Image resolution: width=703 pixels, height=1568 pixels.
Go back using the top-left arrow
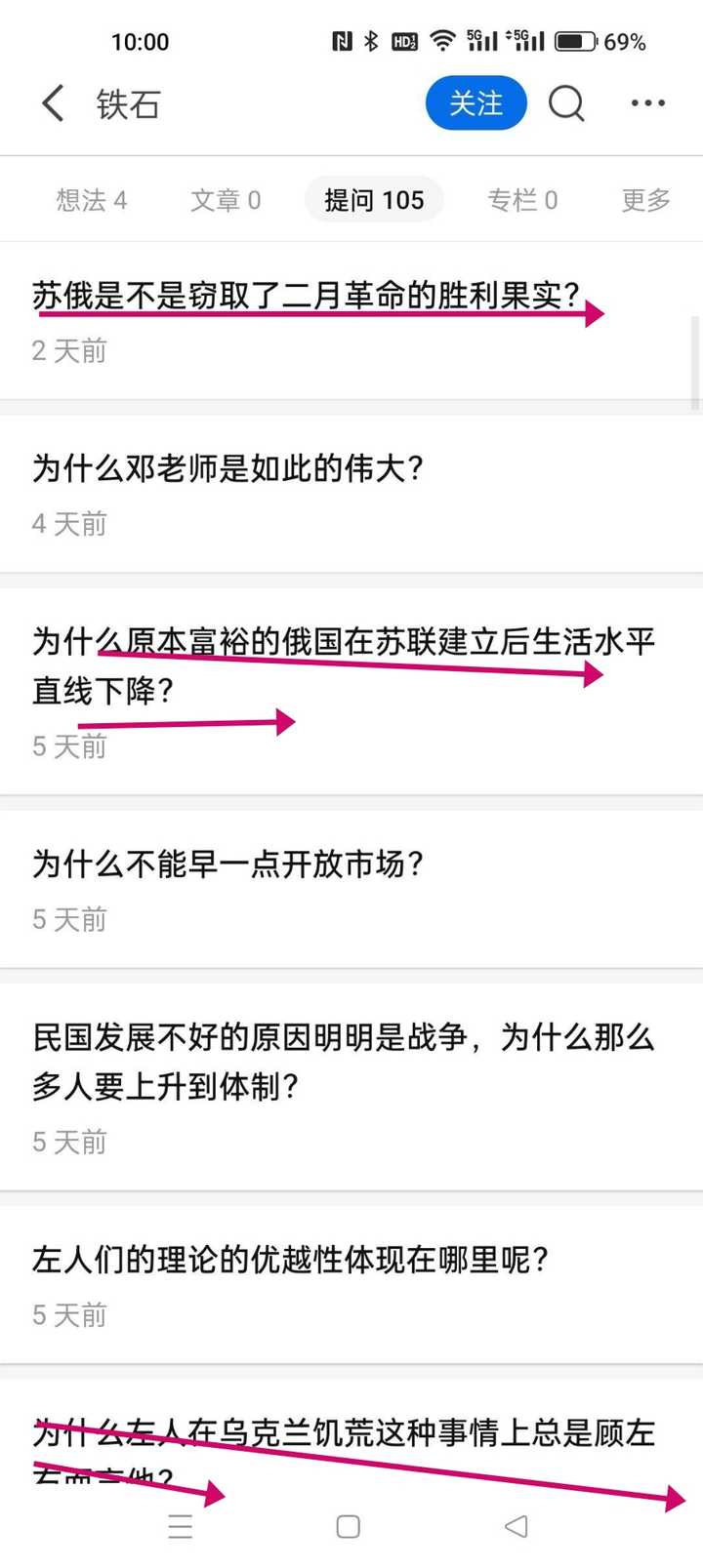click(54, 103)
